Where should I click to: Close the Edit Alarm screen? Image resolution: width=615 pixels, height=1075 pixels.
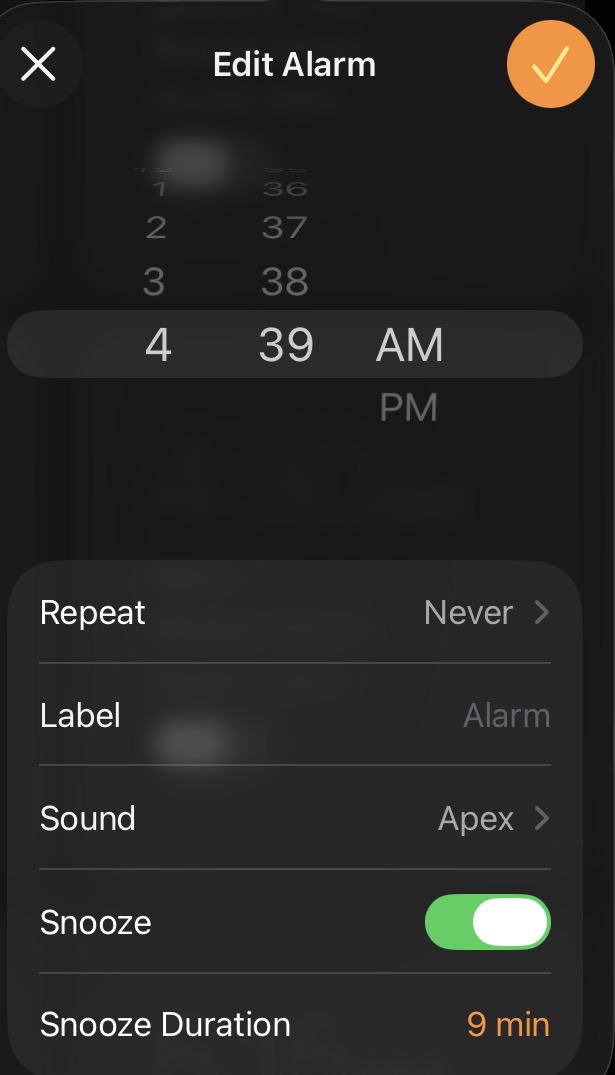[x=39, y=65]
